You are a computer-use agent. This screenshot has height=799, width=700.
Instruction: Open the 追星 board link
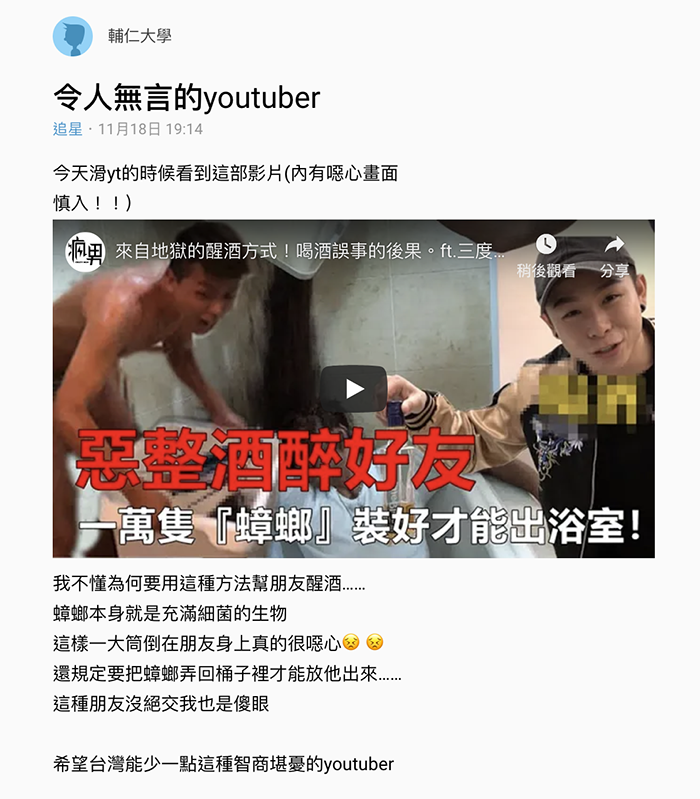click(x=67, y=129)
